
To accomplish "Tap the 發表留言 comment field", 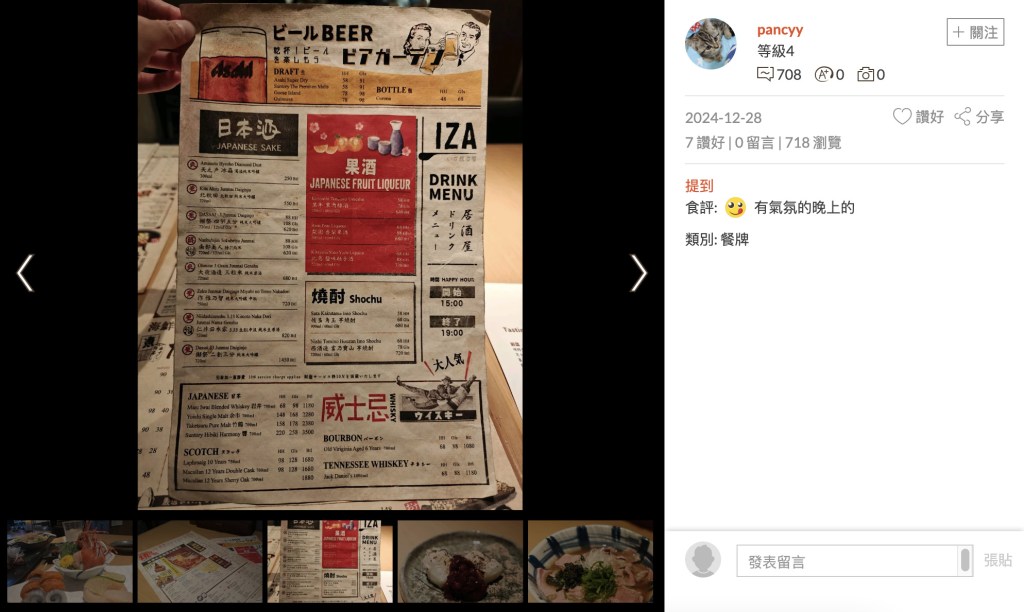I will [x=846, y=561].
